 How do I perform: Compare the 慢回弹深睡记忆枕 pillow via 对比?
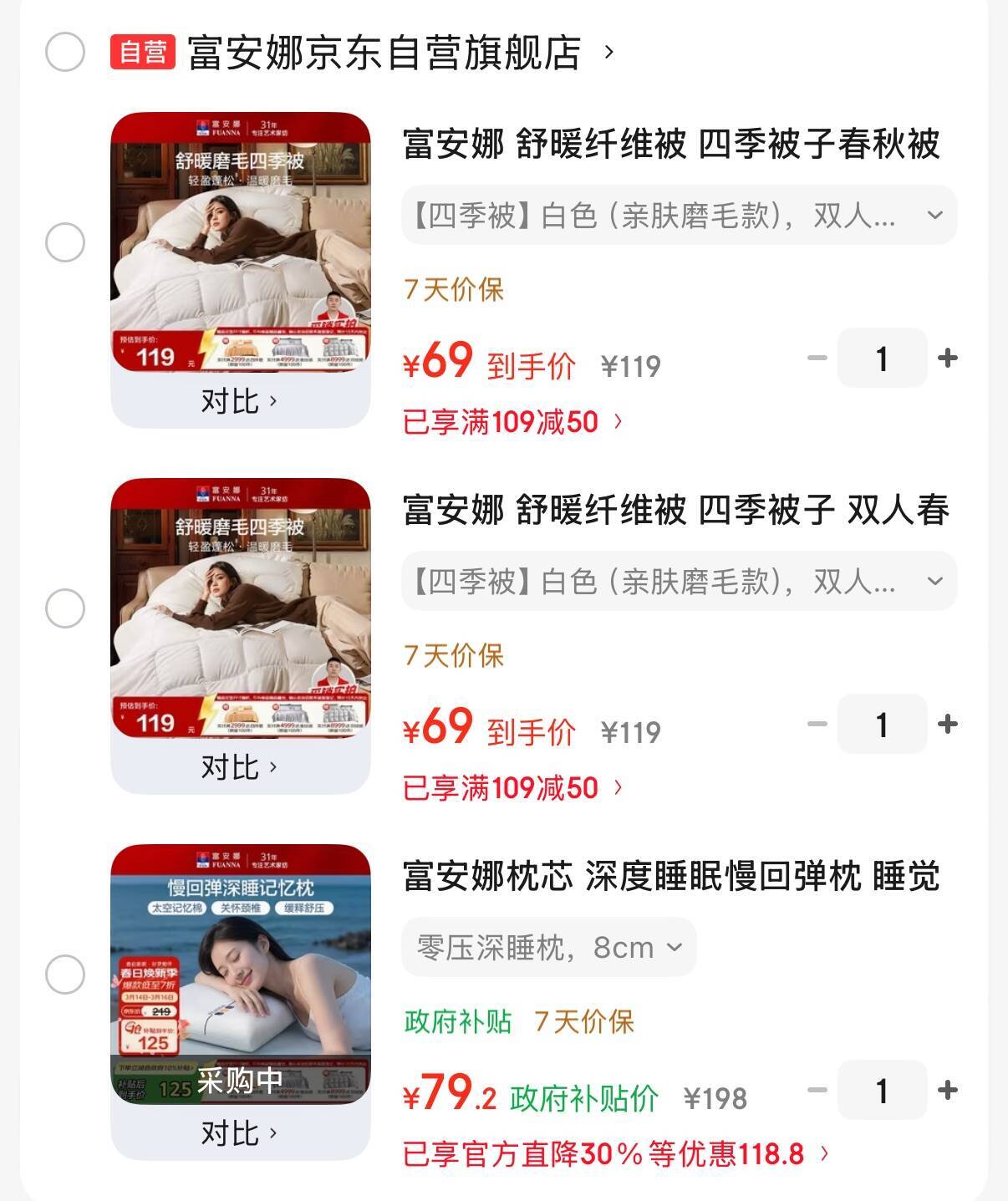click(239, 1133)
